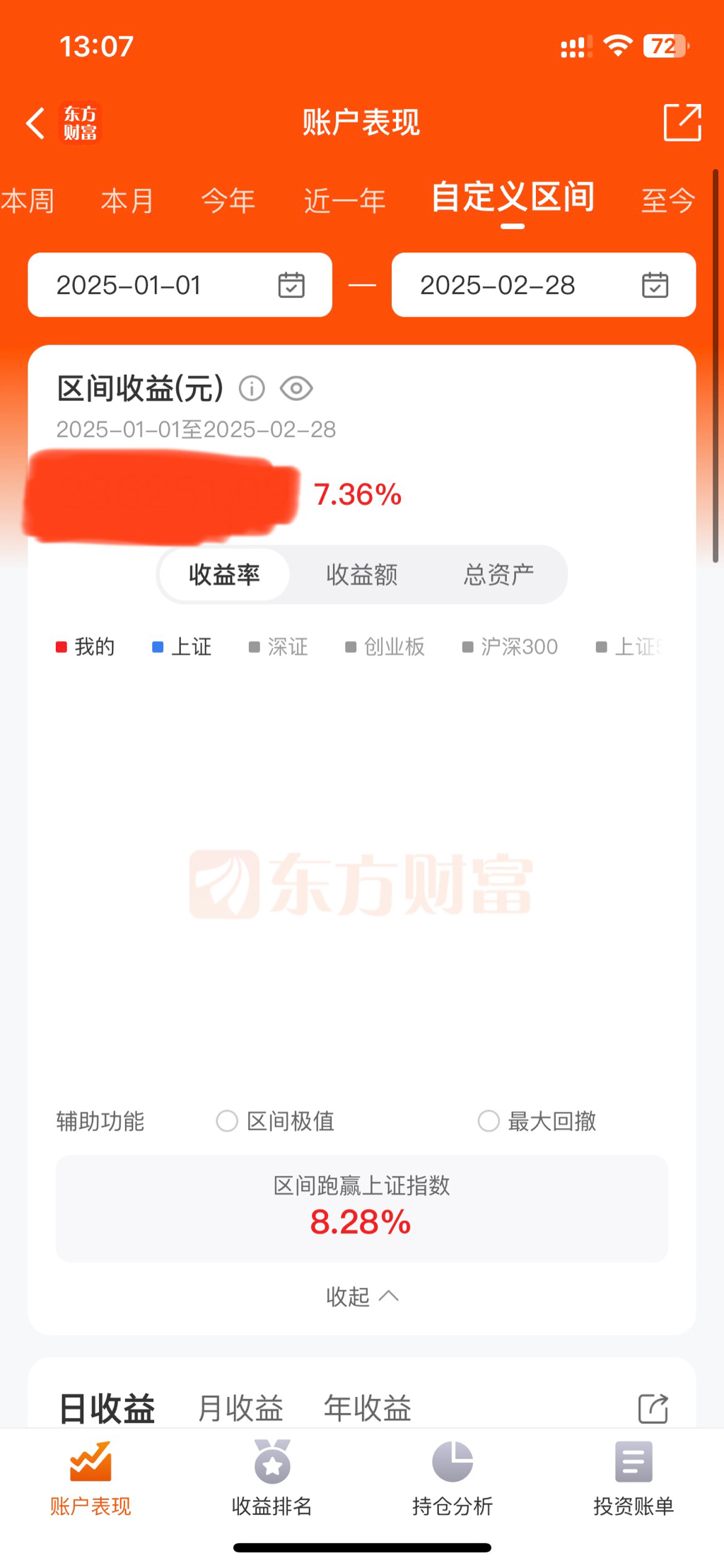Viewport: 724px width, 1568px height.
Task: Pick the start date 2025-01-01
Action: 180,285
